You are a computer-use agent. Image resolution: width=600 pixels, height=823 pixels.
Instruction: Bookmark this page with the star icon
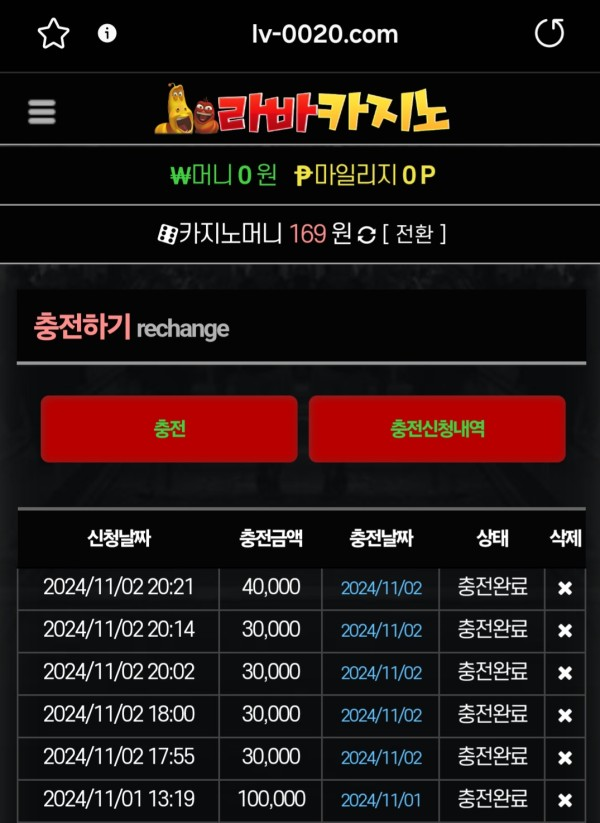(x=53, y=34)
